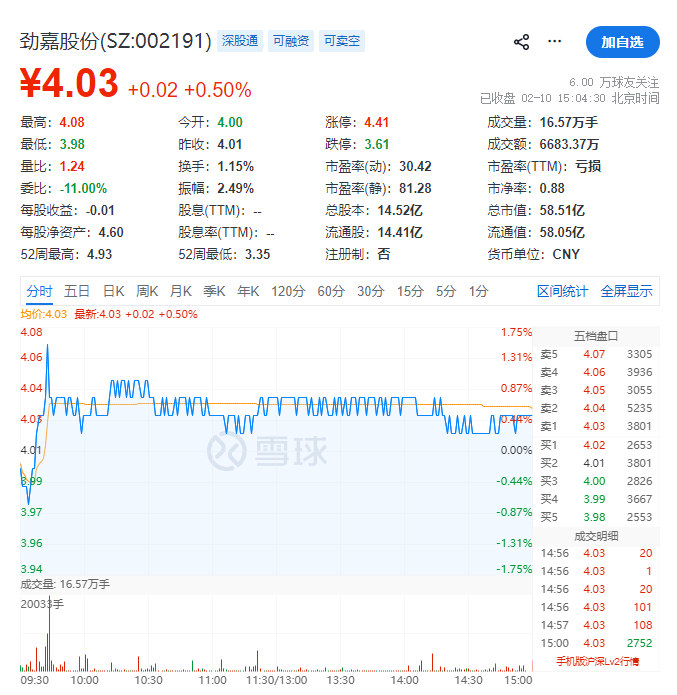Select the 15分 chart interval
This screenshot has height=695, width=677.
[x=410, y=291]
